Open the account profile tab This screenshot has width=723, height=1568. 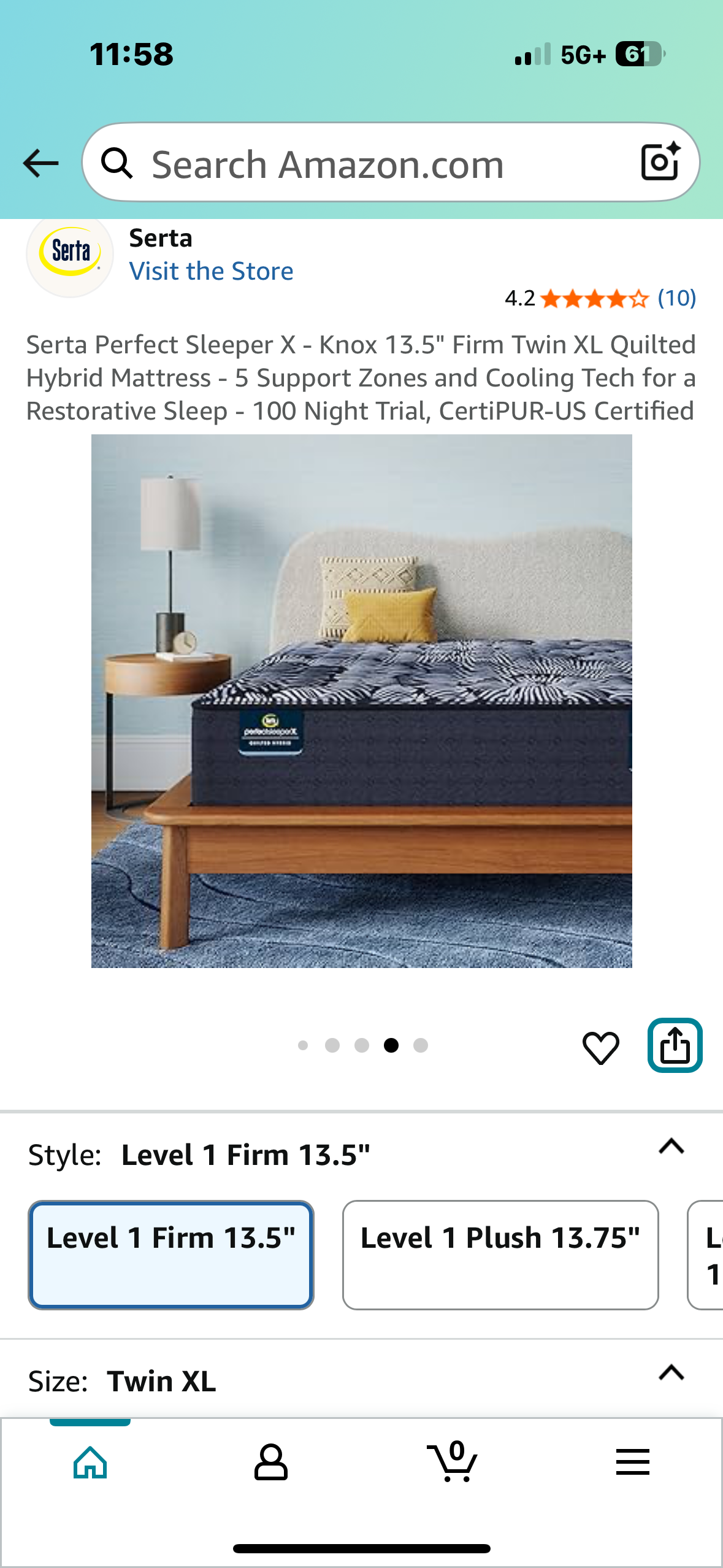[270, 1462]
